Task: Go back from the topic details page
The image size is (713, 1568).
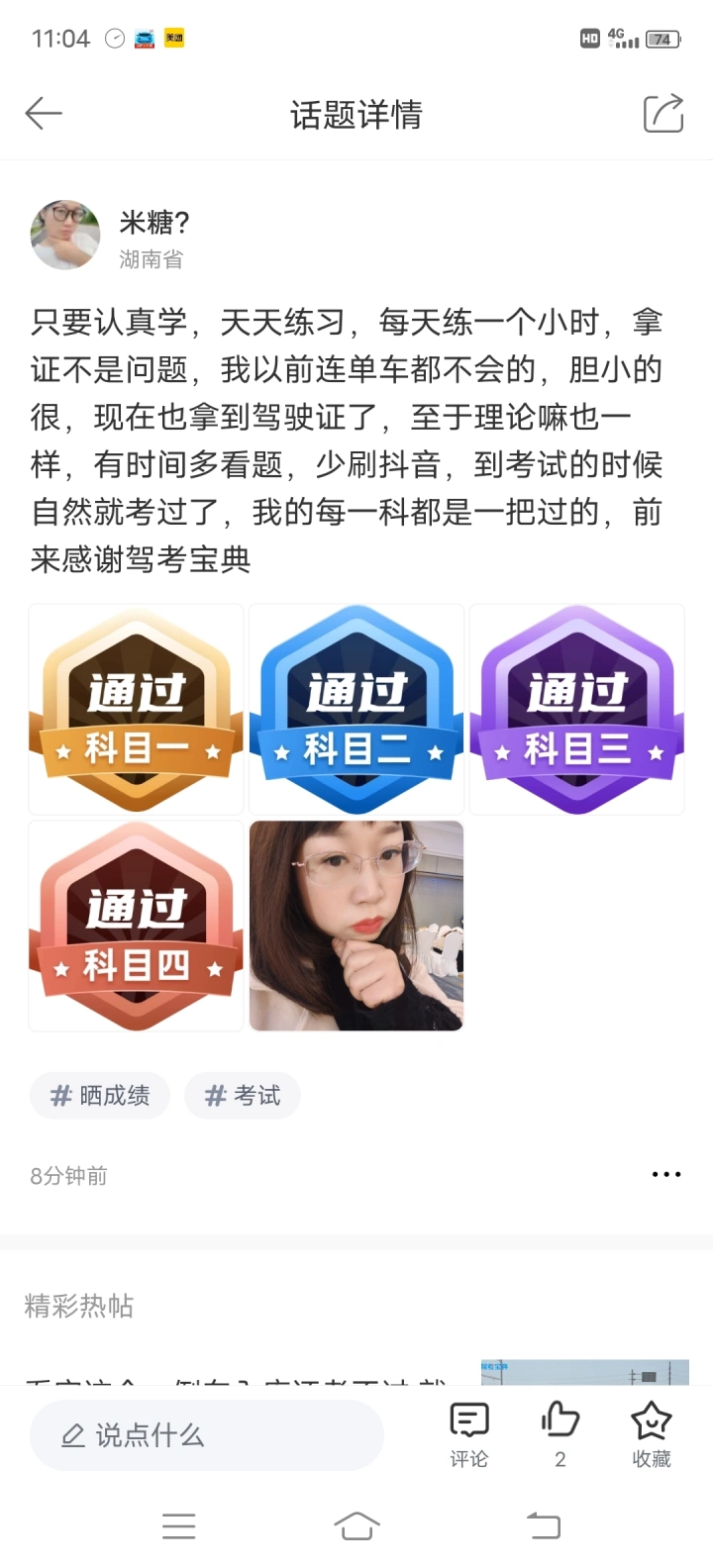Action: coord(44,114)
